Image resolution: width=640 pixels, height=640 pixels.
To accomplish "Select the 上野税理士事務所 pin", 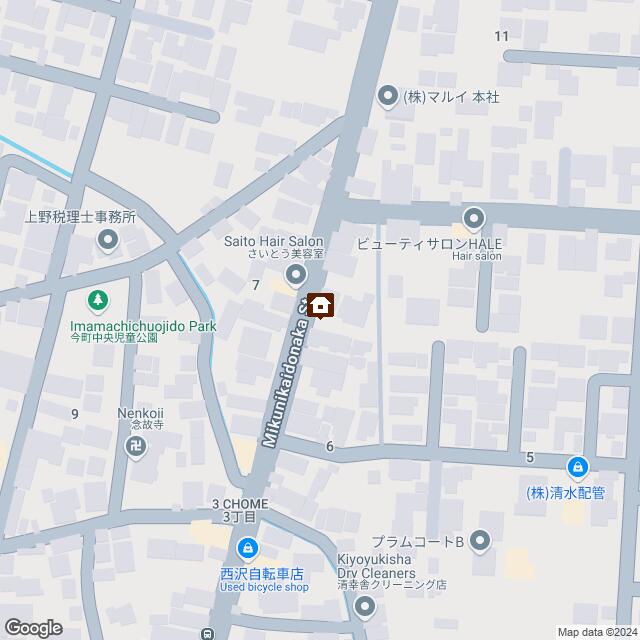I will [x=108, y=241].
